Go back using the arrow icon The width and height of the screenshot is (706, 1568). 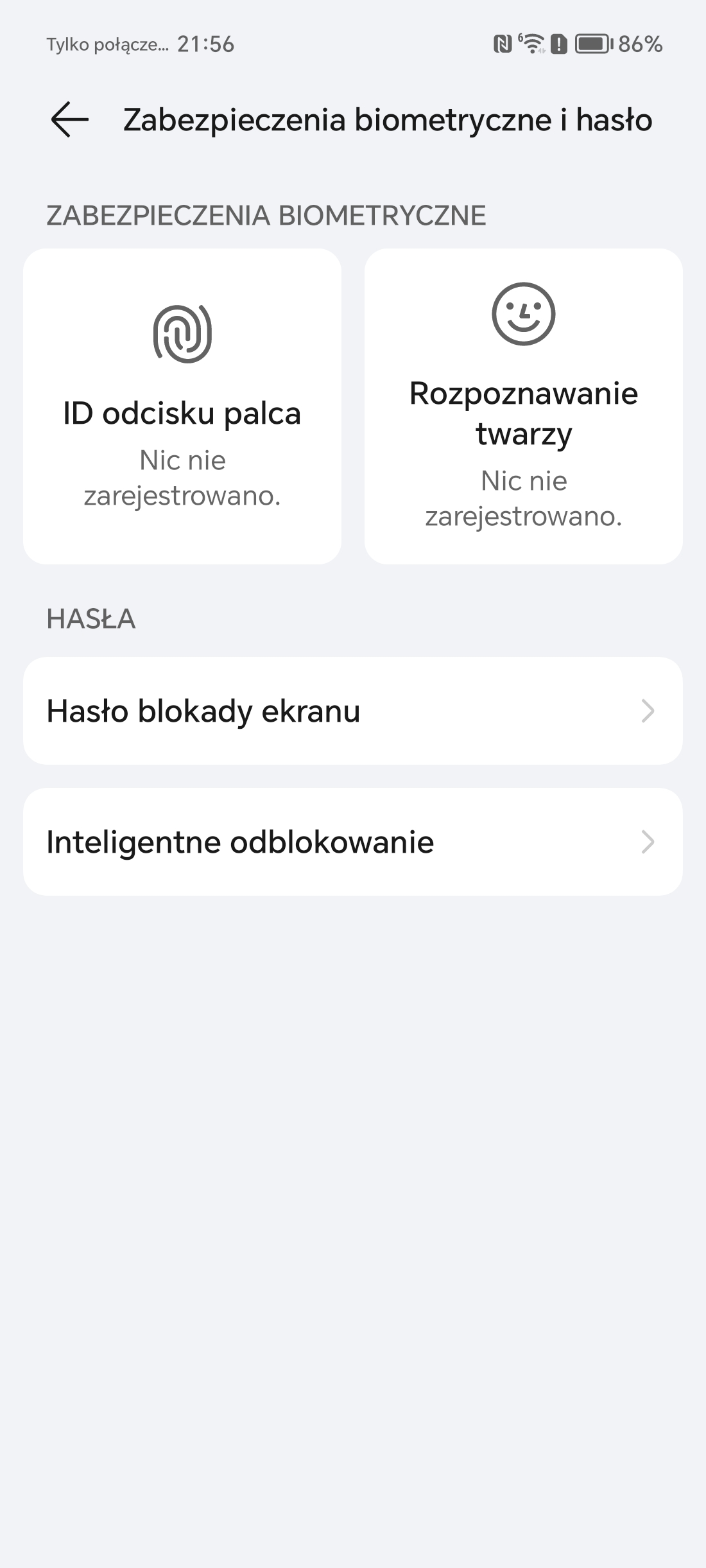69,119
